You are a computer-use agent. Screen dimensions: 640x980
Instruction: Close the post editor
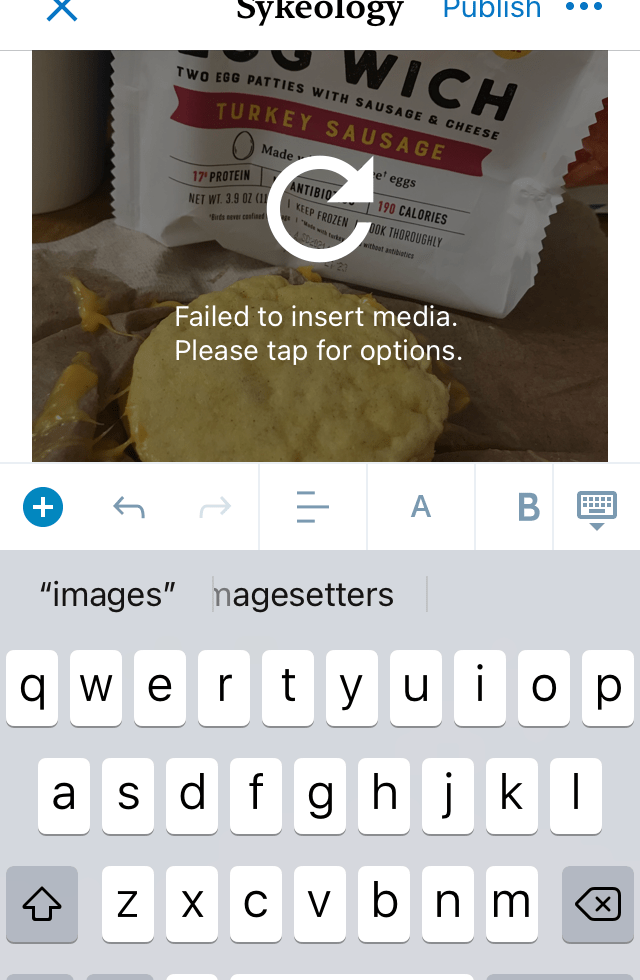click(62, 10)
